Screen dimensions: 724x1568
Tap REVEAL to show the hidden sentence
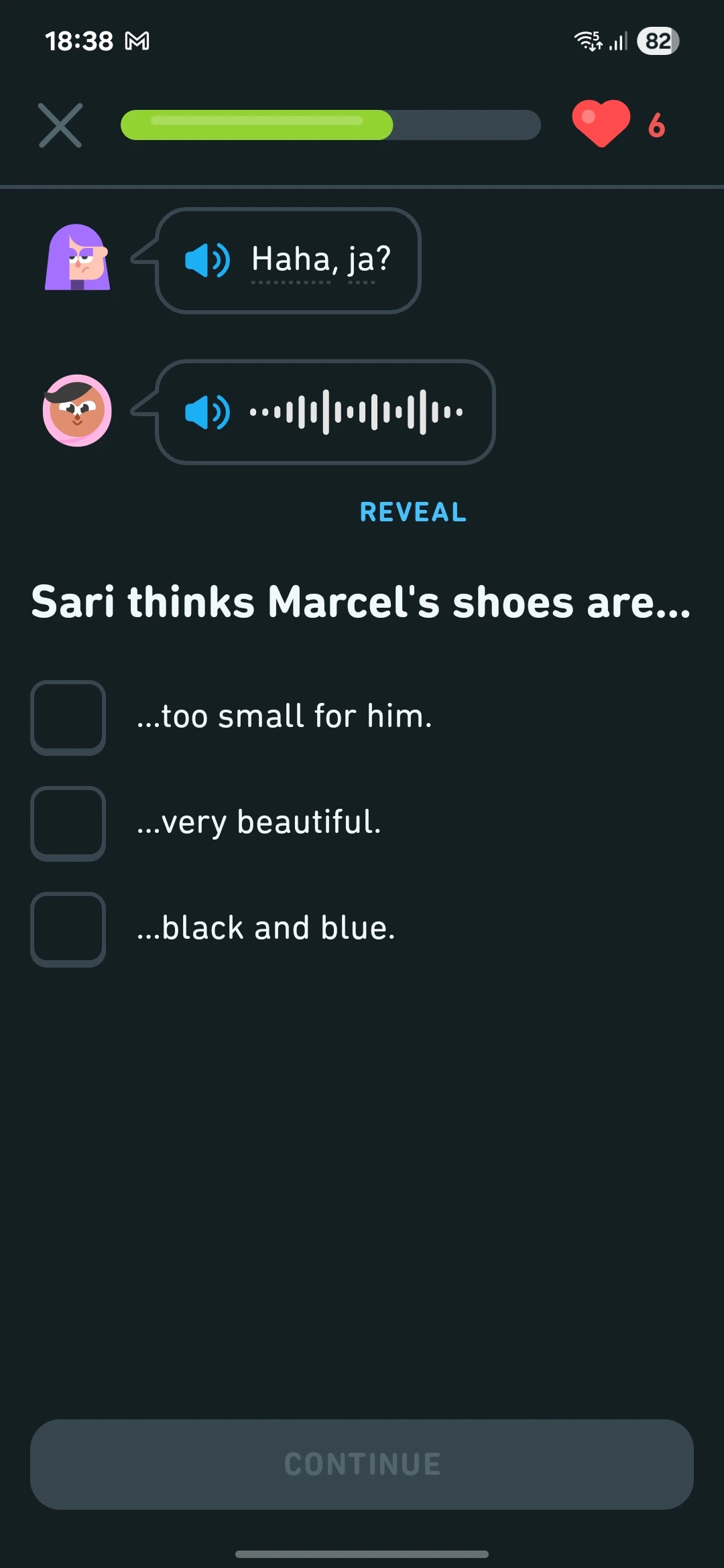(413, 512)
